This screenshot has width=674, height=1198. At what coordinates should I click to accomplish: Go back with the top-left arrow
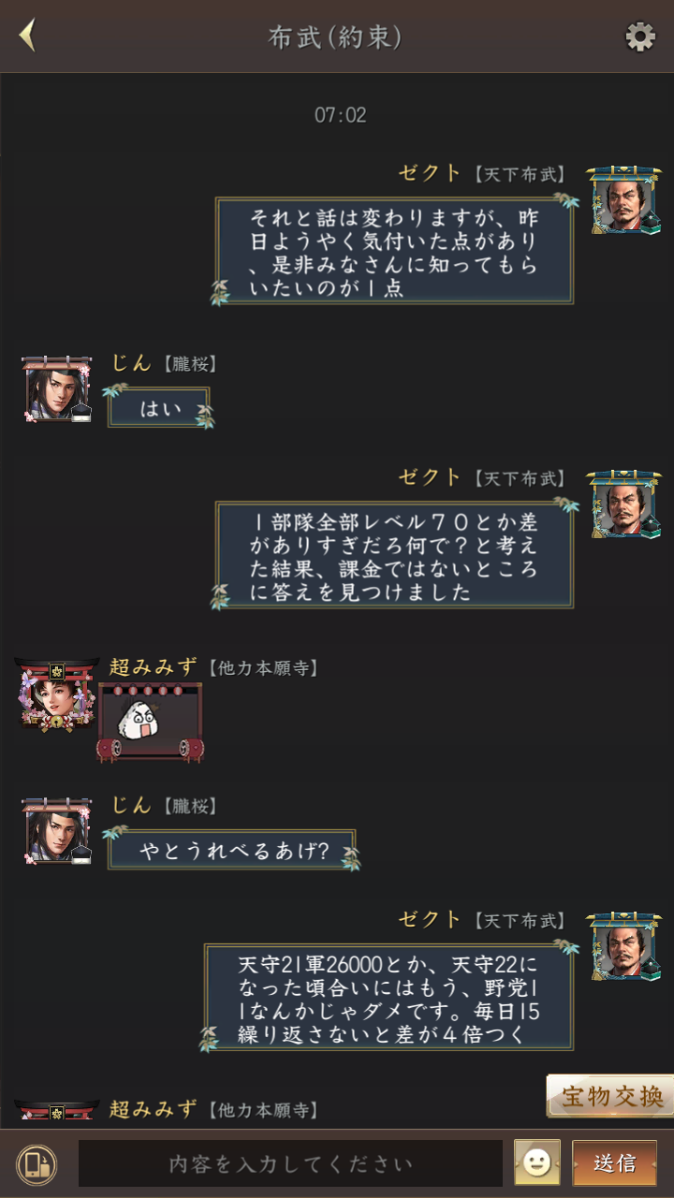coord(27,36)
